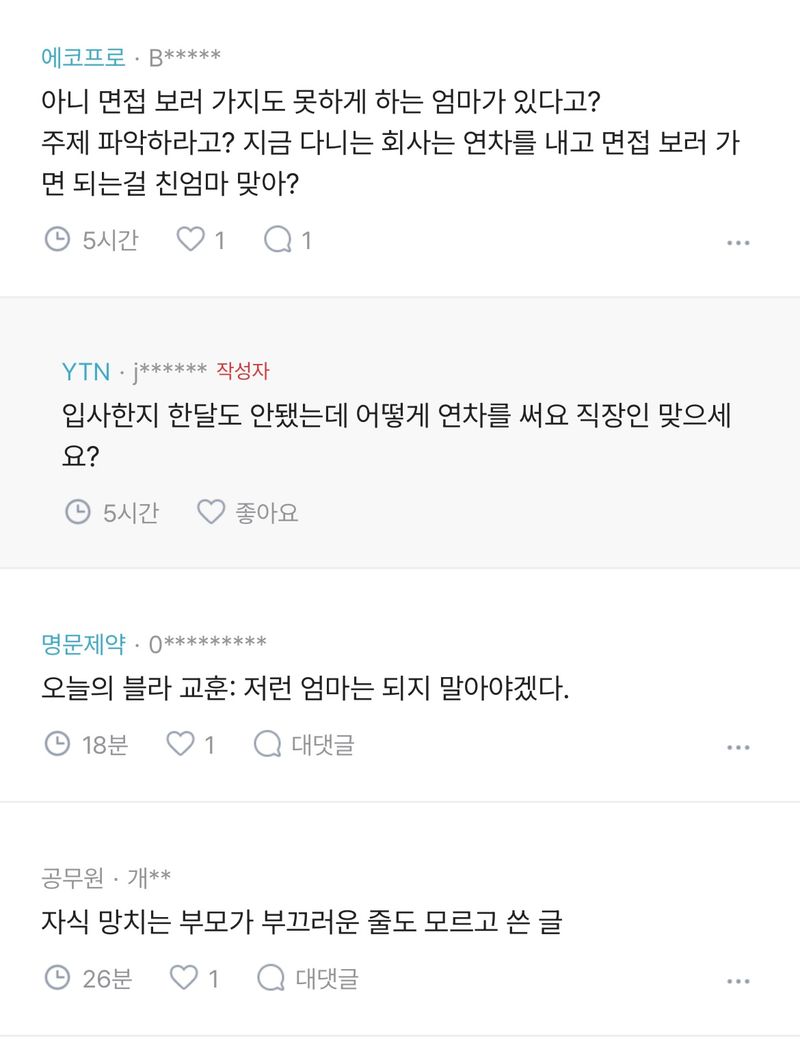Open more options for 에코프로 comment

click(738, 242)
